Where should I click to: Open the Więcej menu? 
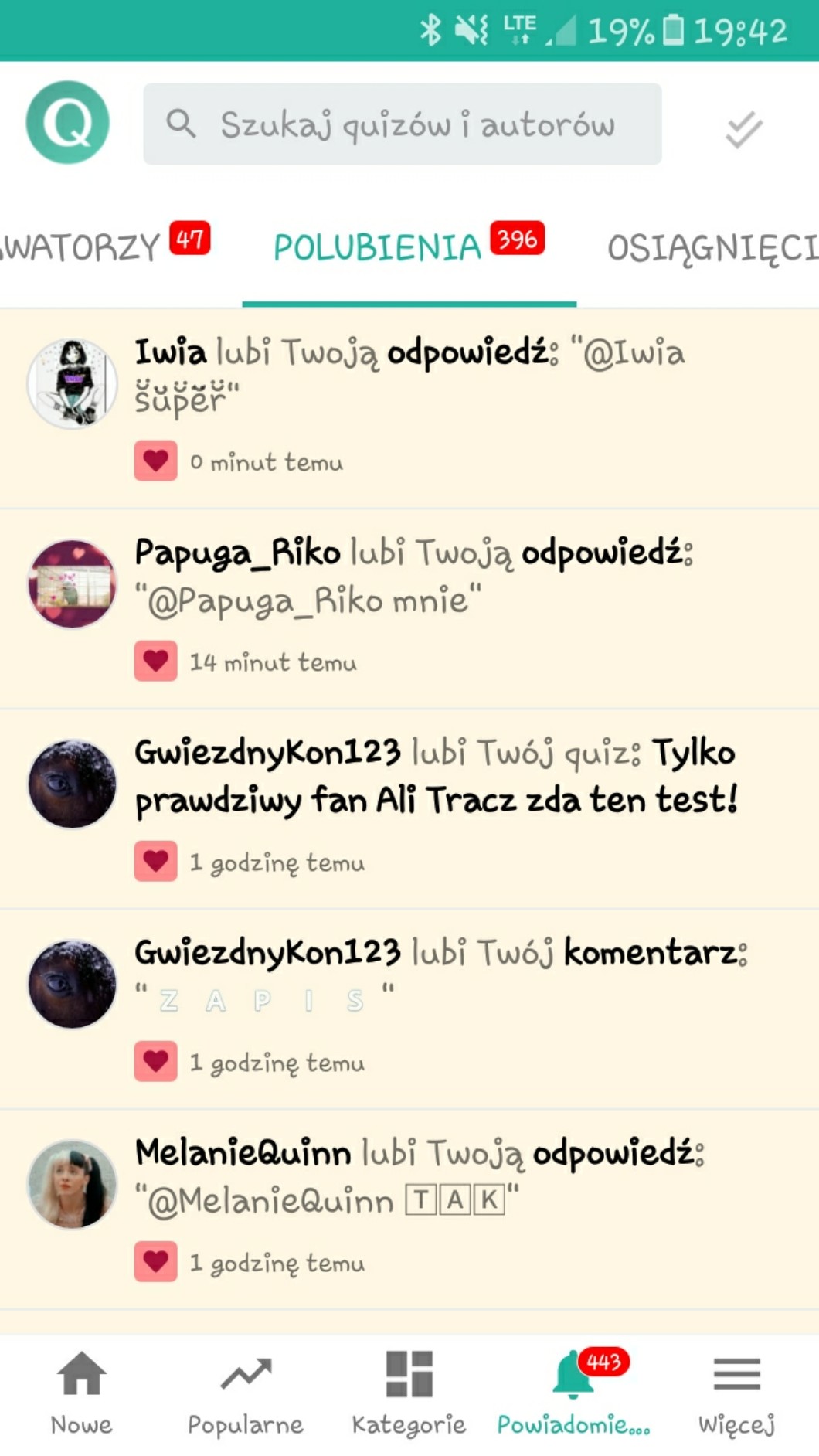click(x=736, y=1393)
